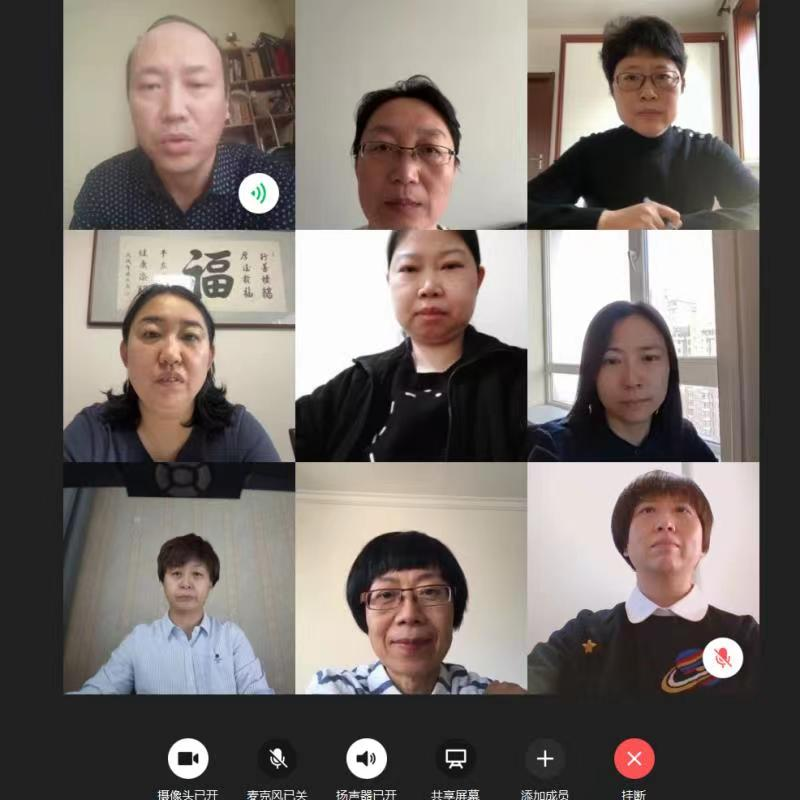This screenshot has height=800, width=800.
Task: Toggle the speaker (扬声器已开)
Action: [x=366, y=759]
